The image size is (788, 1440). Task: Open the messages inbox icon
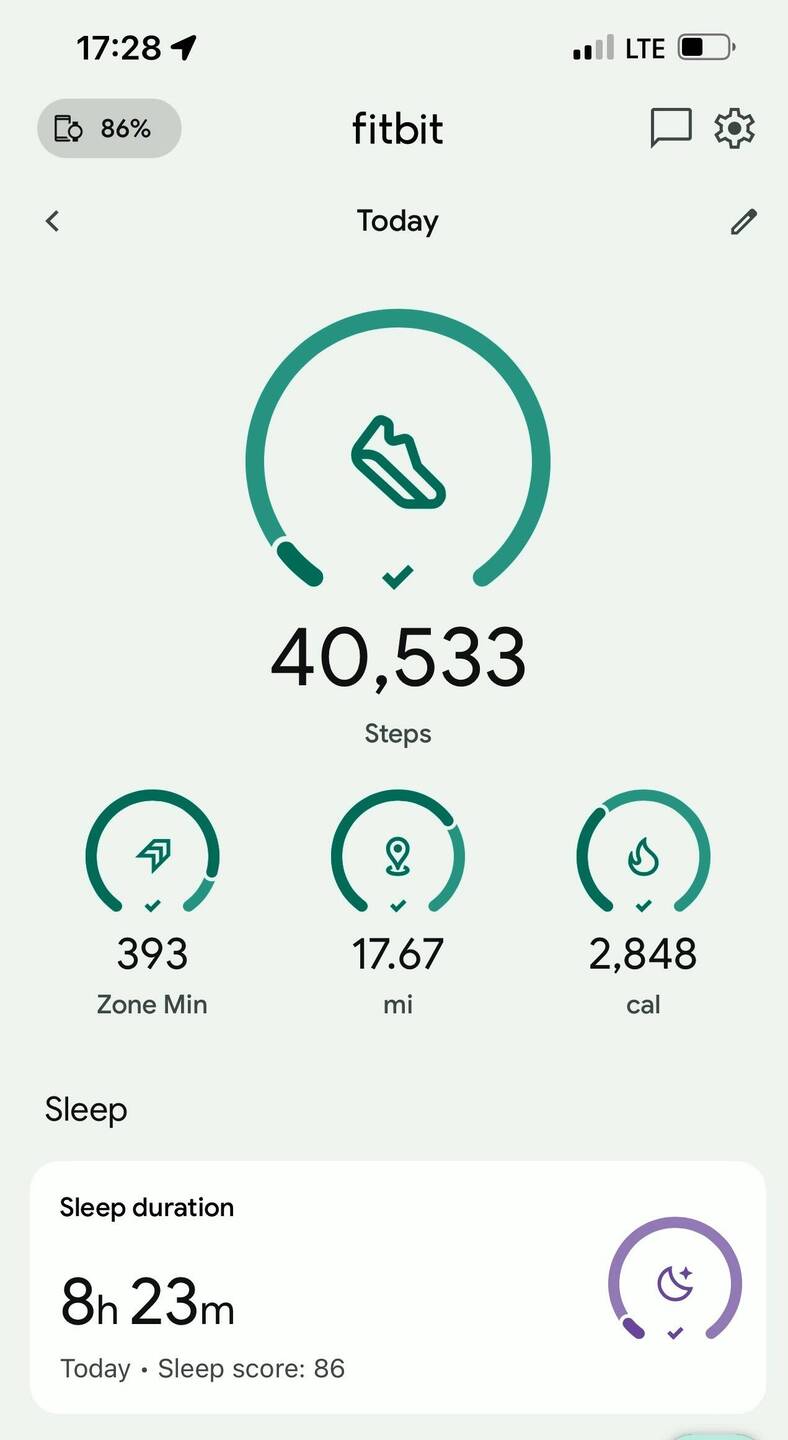point(670,128)
